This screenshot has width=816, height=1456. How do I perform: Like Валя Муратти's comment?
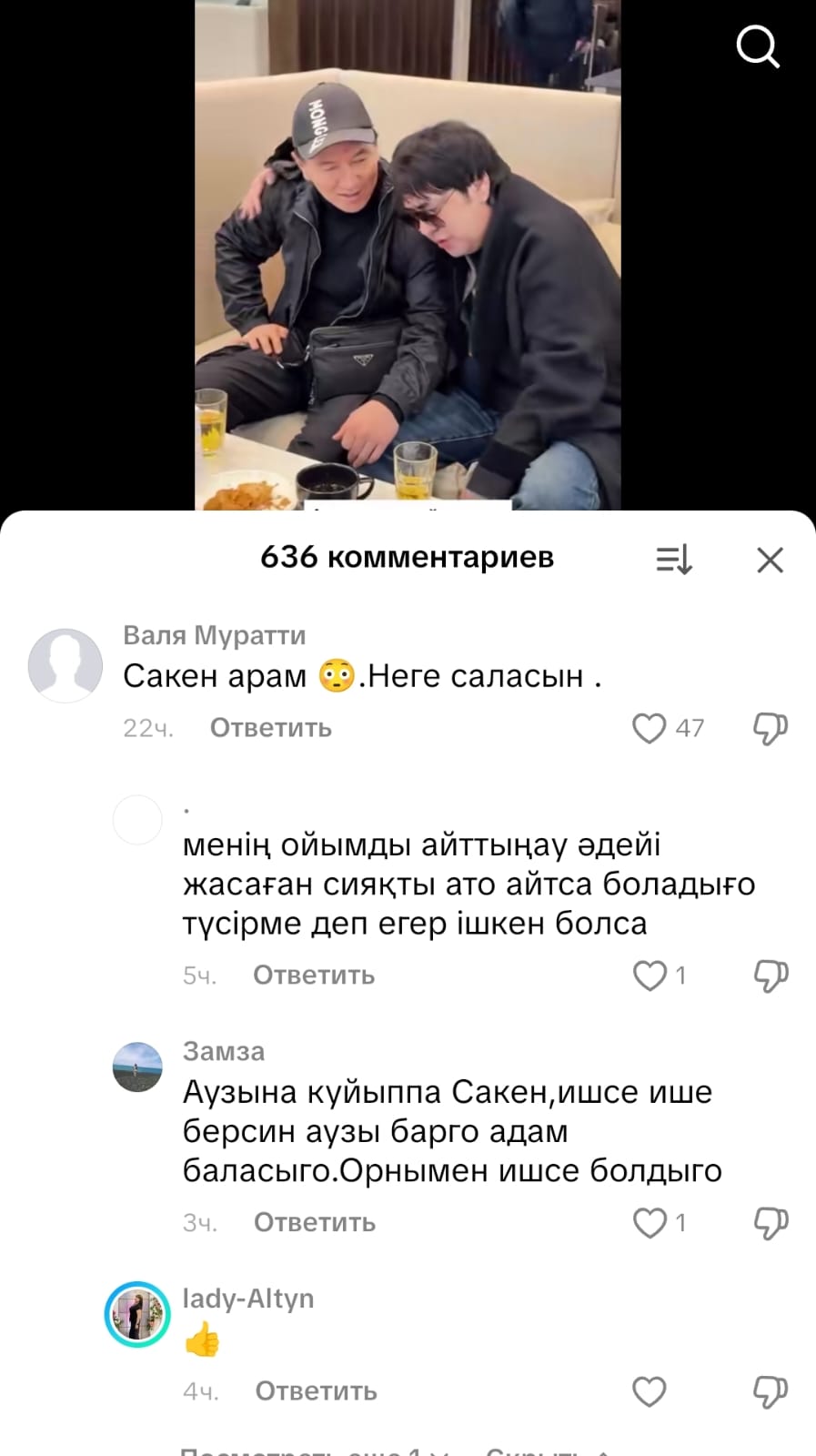(x=650, y=728)
